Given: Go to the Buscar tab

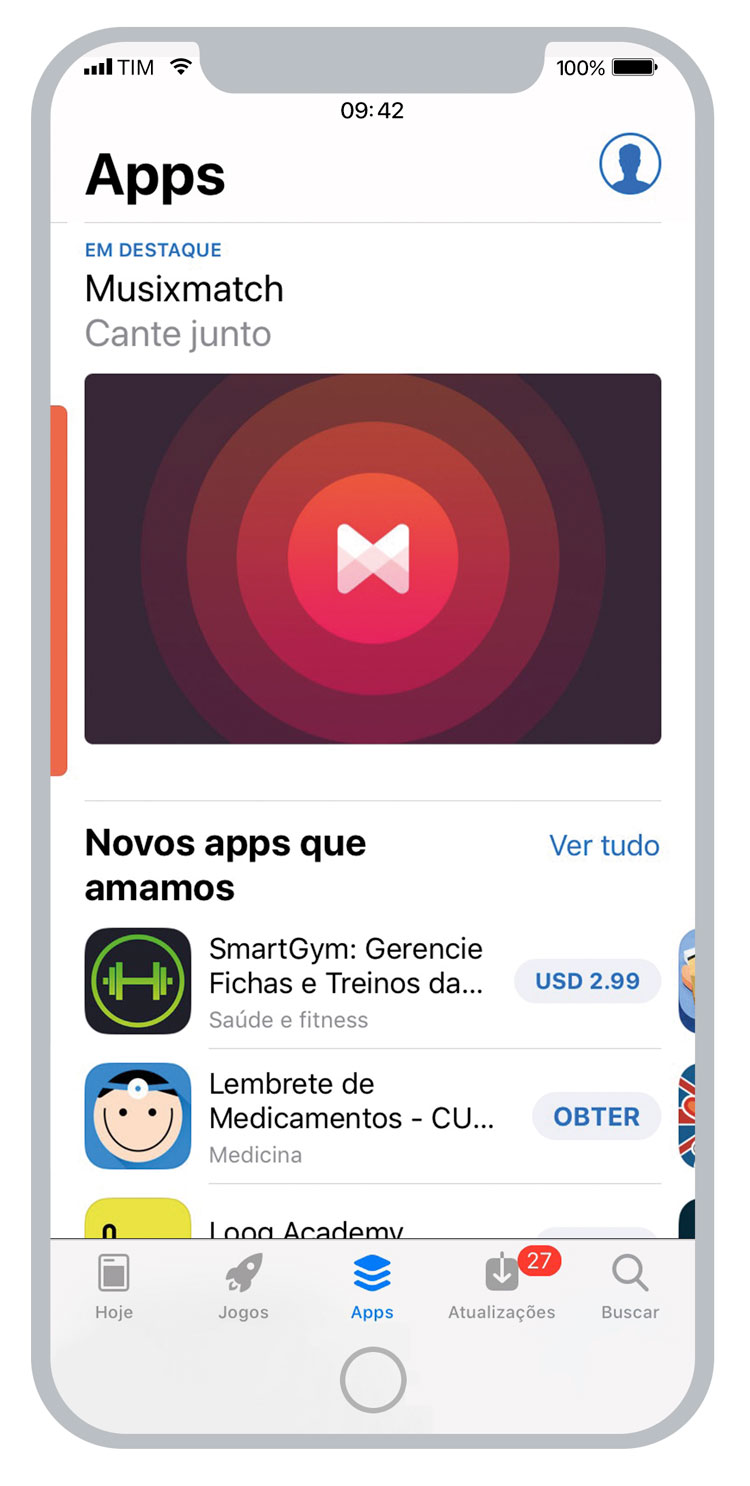Looking at the screenshot, I should 630,1287.
